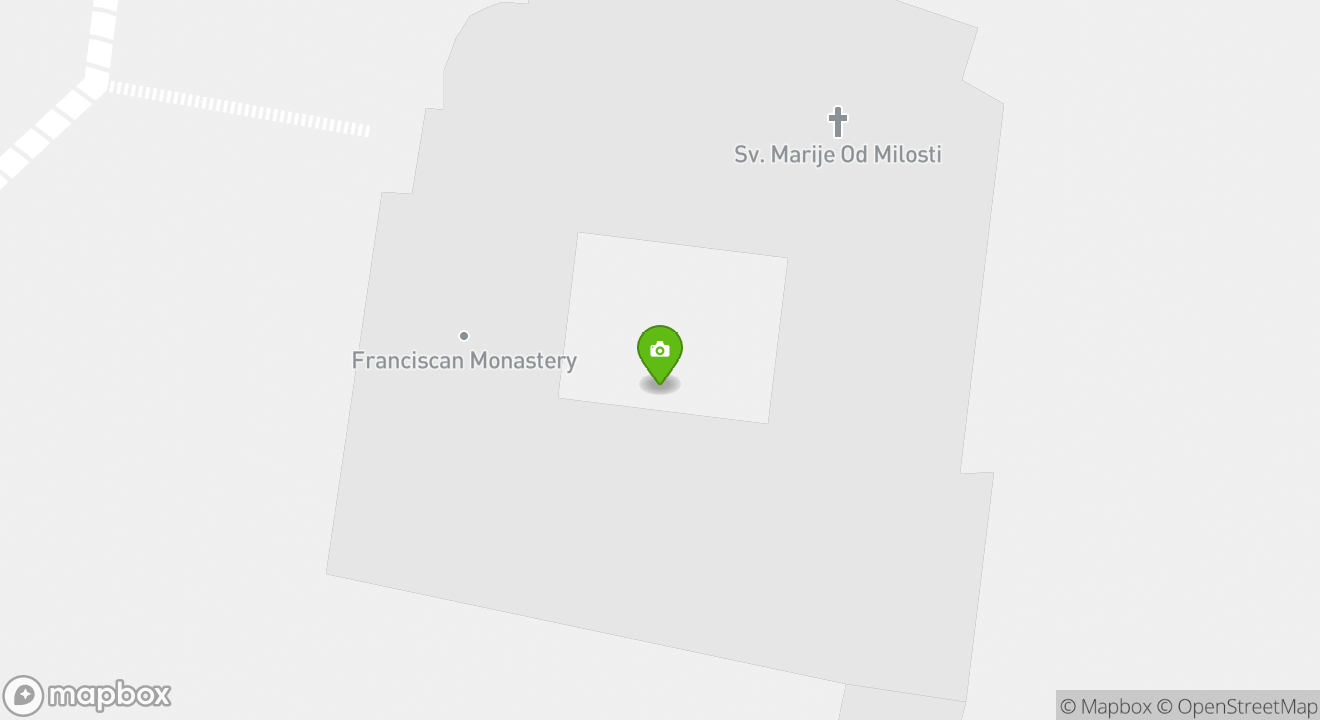This screenshot has width=1320, height=720.
Task: Tap the green camera map pin
Action: point(660,352)
